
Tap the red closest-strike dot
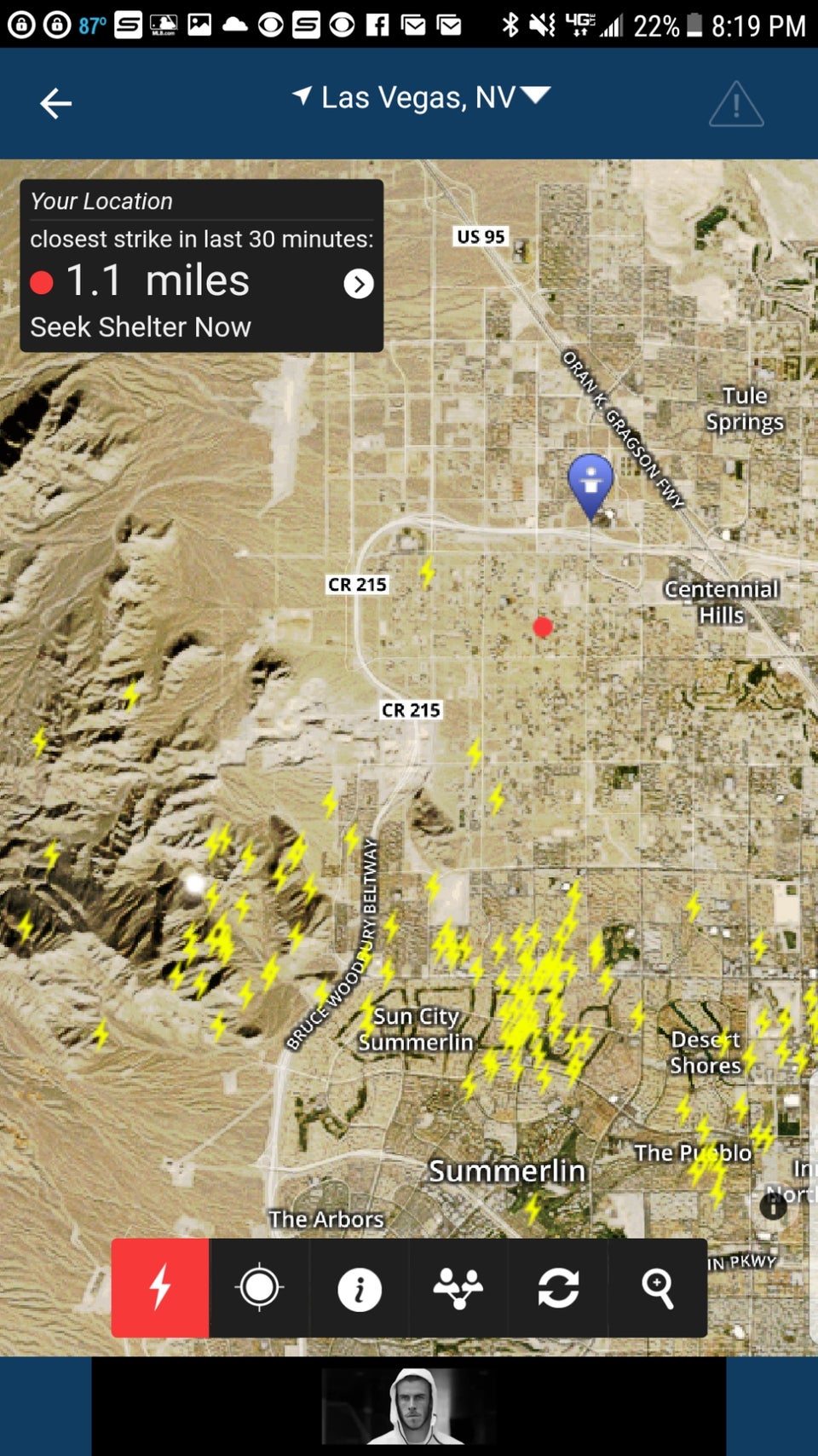[x=543, y=627]
